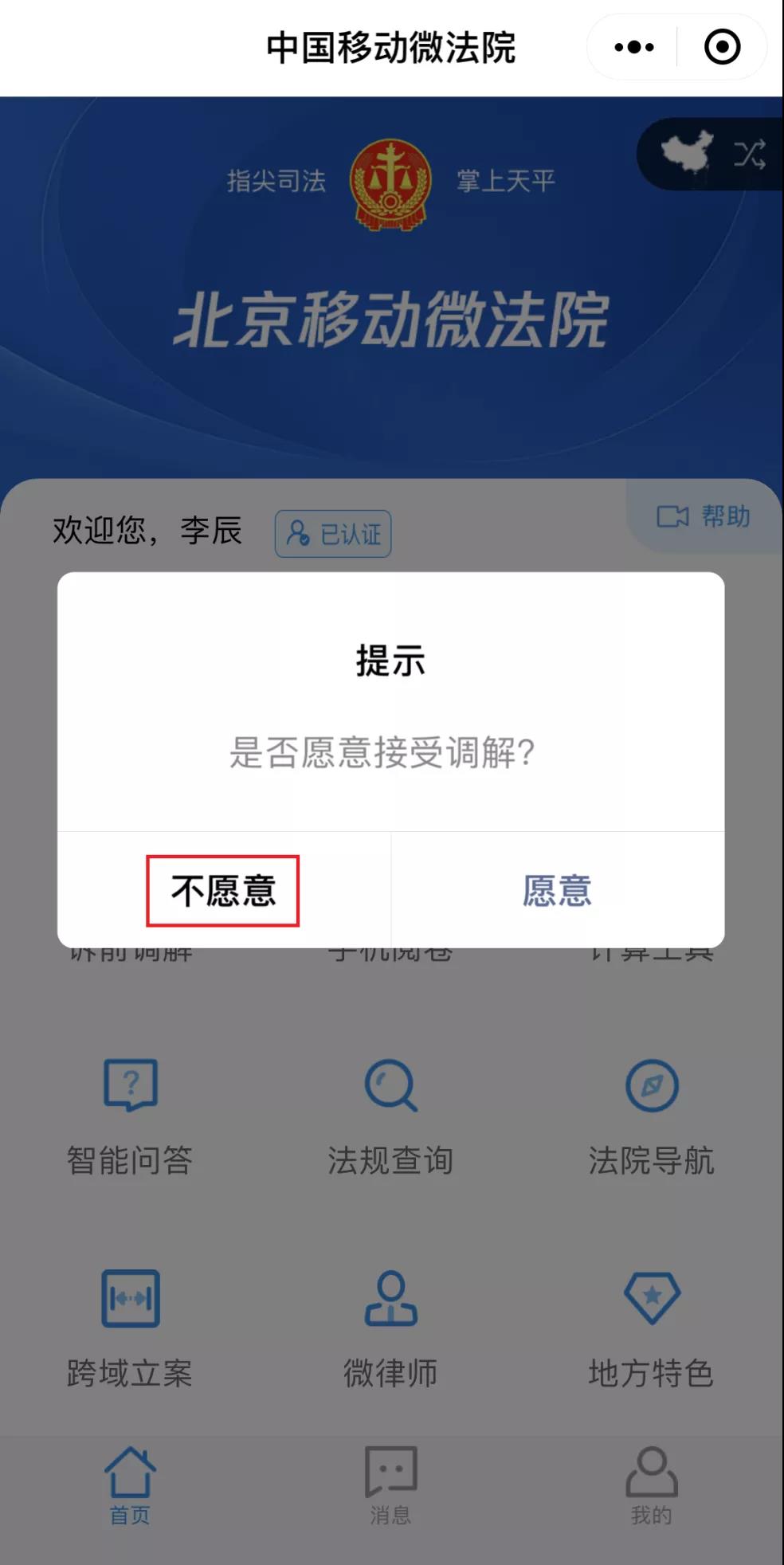Switch to the 我的 tab
The image size is (784, 1565).
pos(651,1485)
